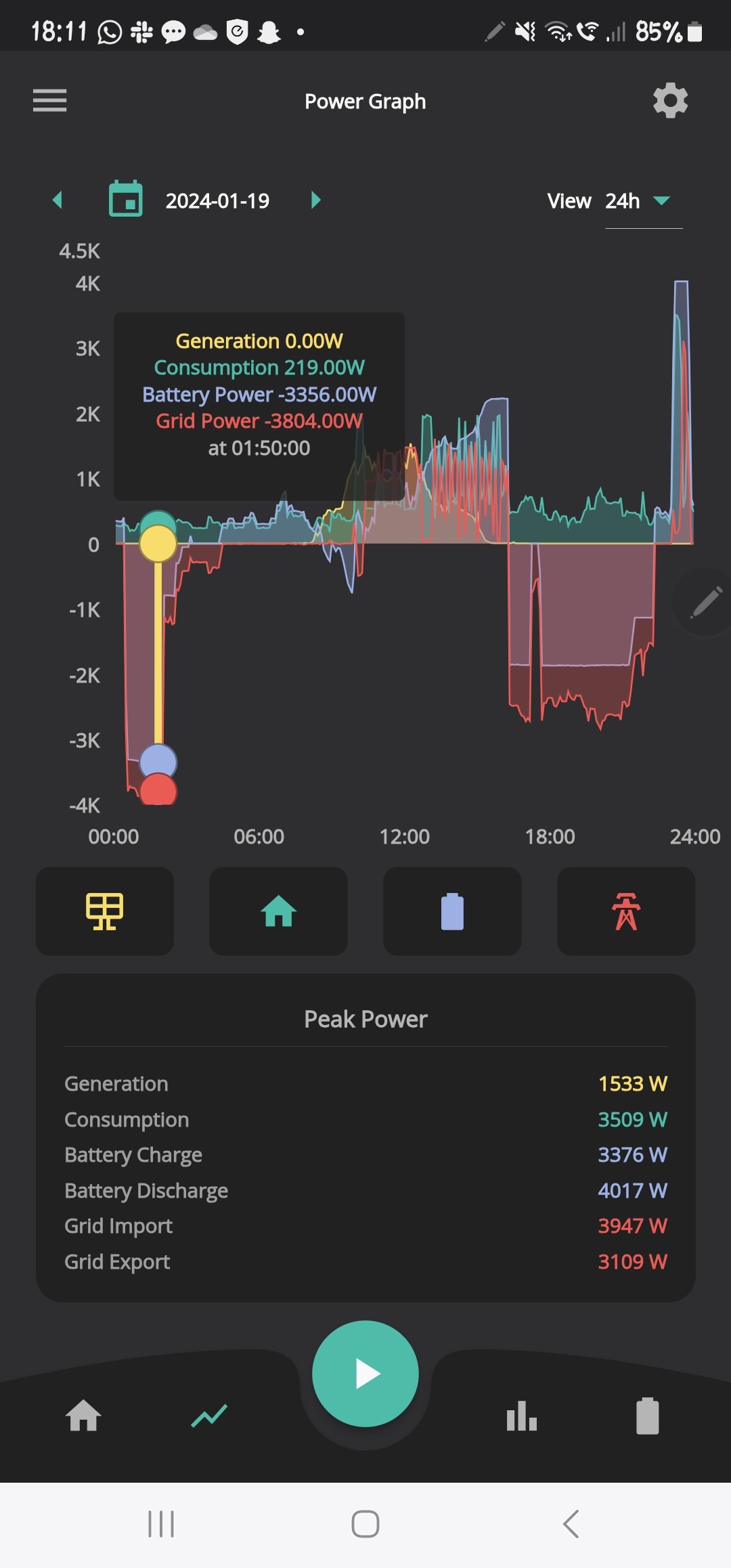Open the bar chart statistics tab
The height and width of the screenshot is (1568, 731).
tap(522, 1416)
